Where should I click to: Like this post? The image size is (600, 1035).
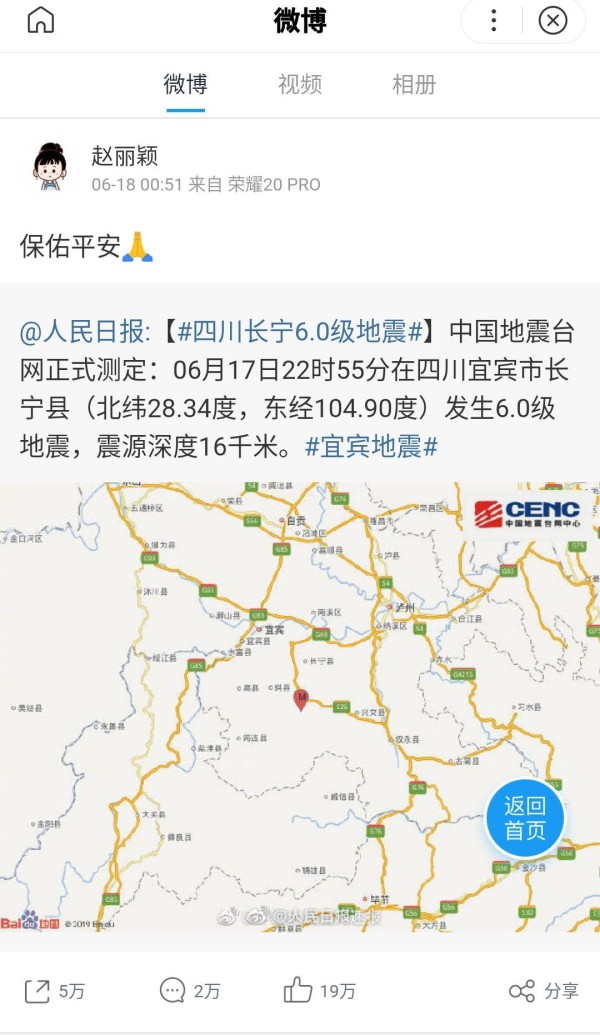coord(320,991)
